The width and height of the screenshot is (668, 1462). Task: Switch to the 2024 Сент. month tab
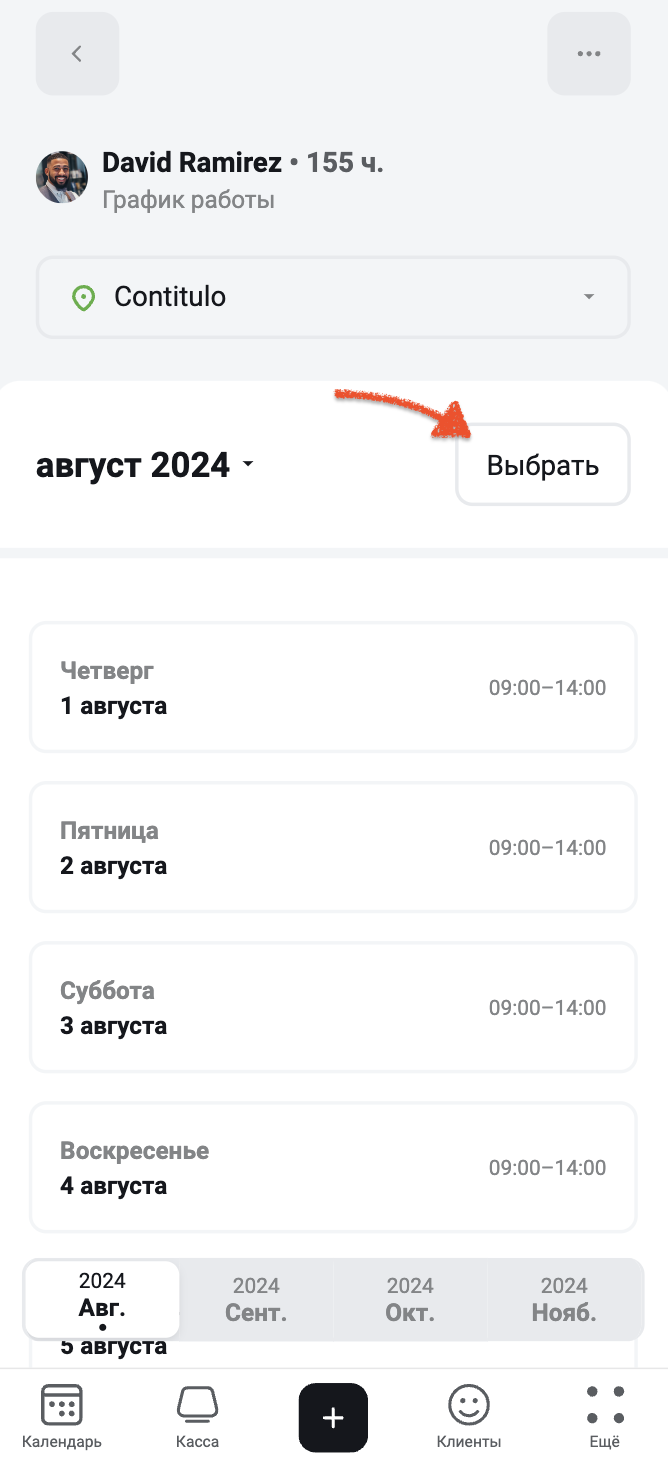coord(256,1299)
